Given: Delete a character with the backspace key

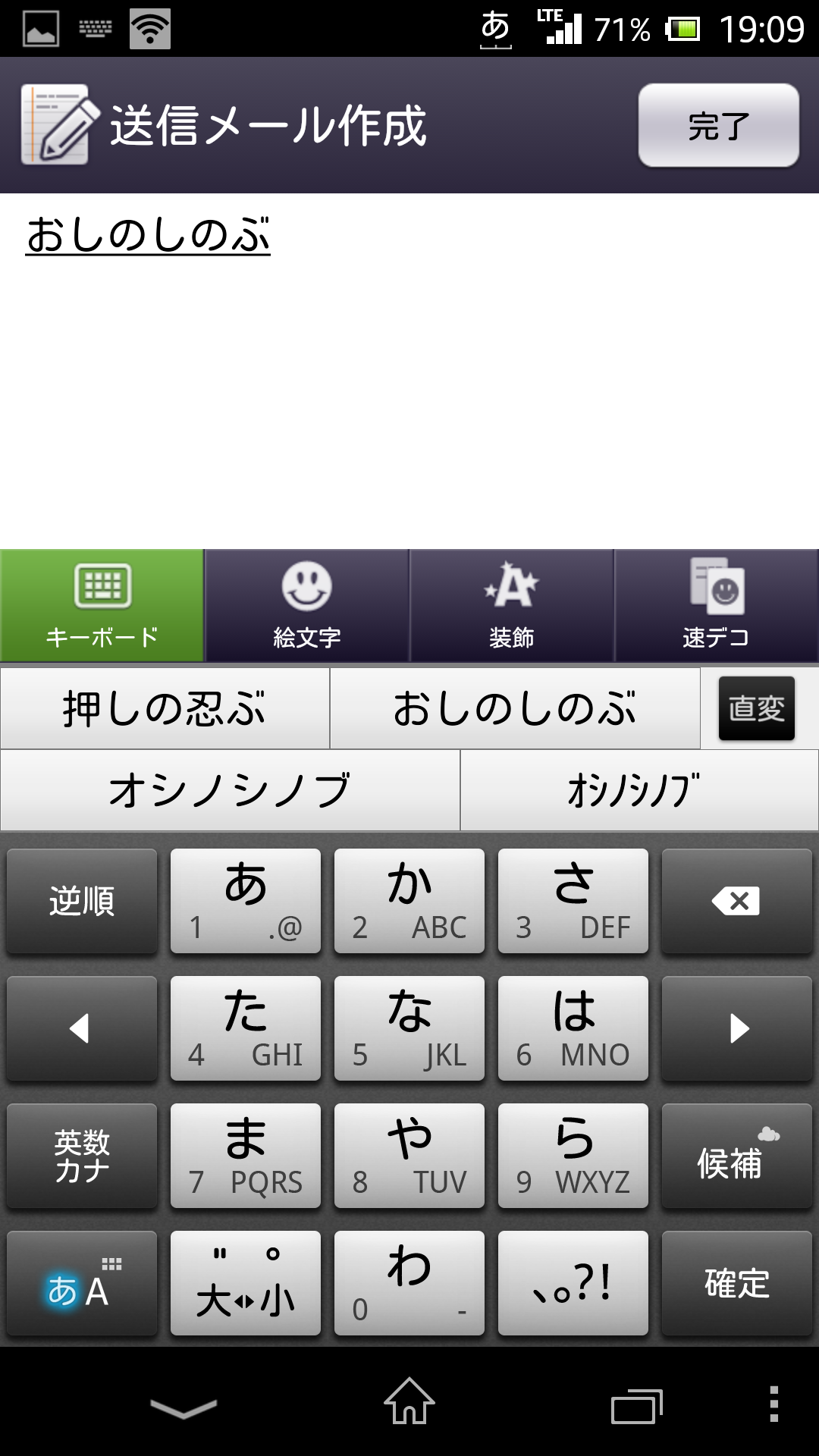Looking at the screenshot, I should (736, 901).
